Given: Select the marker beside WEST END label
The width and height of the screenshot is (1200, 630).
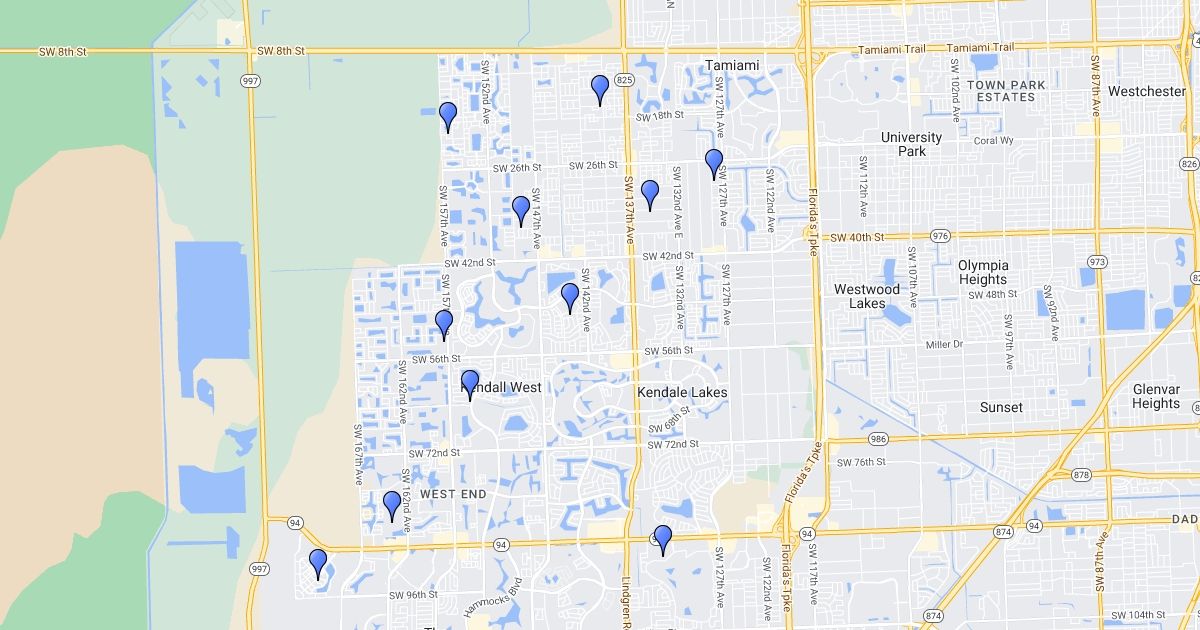Looking at the screenshot, I should 392,505.
